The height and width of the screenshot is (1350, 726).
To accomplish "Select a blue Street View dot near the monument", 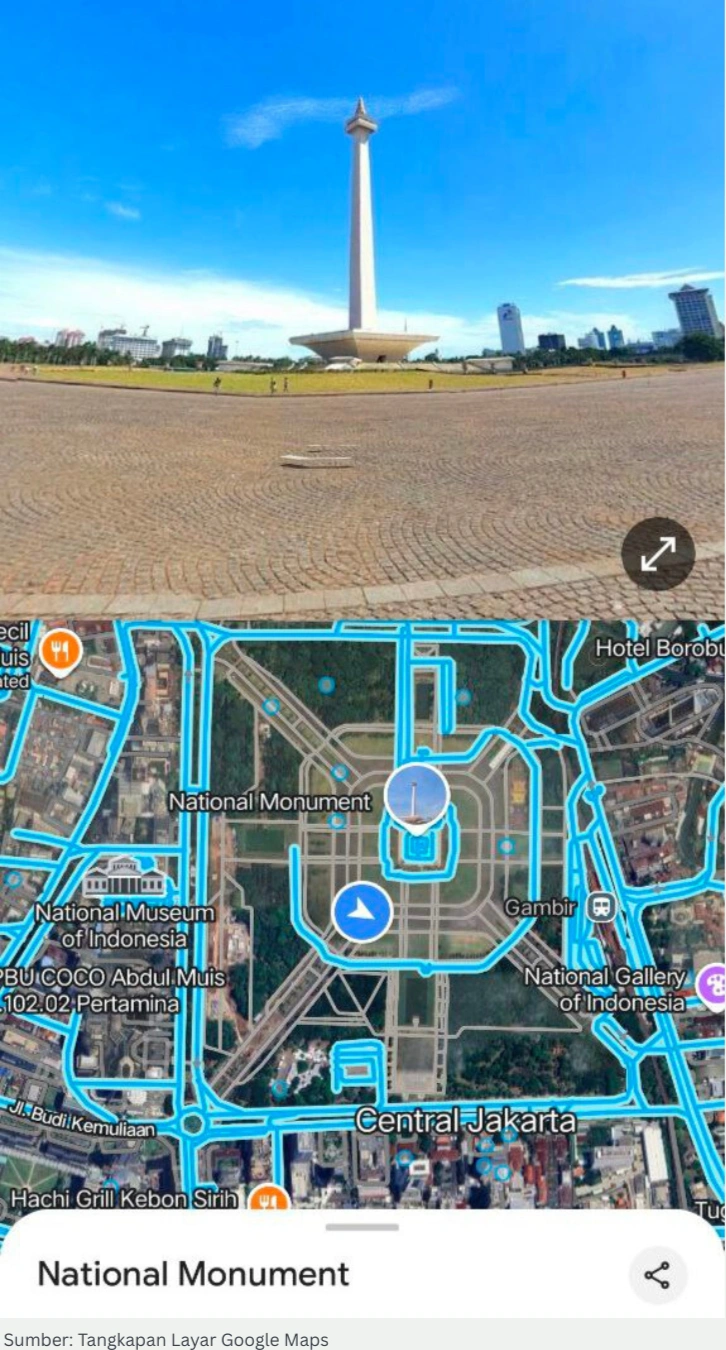I will 328,685.
